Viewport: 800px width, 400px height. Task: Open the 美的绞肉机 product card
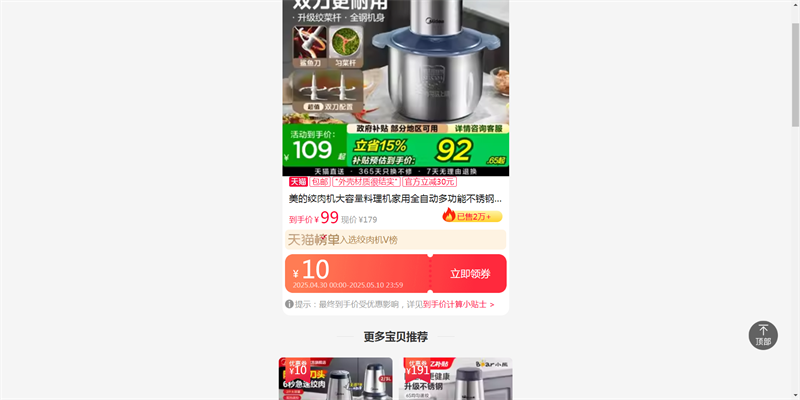[x=395, y=198]
